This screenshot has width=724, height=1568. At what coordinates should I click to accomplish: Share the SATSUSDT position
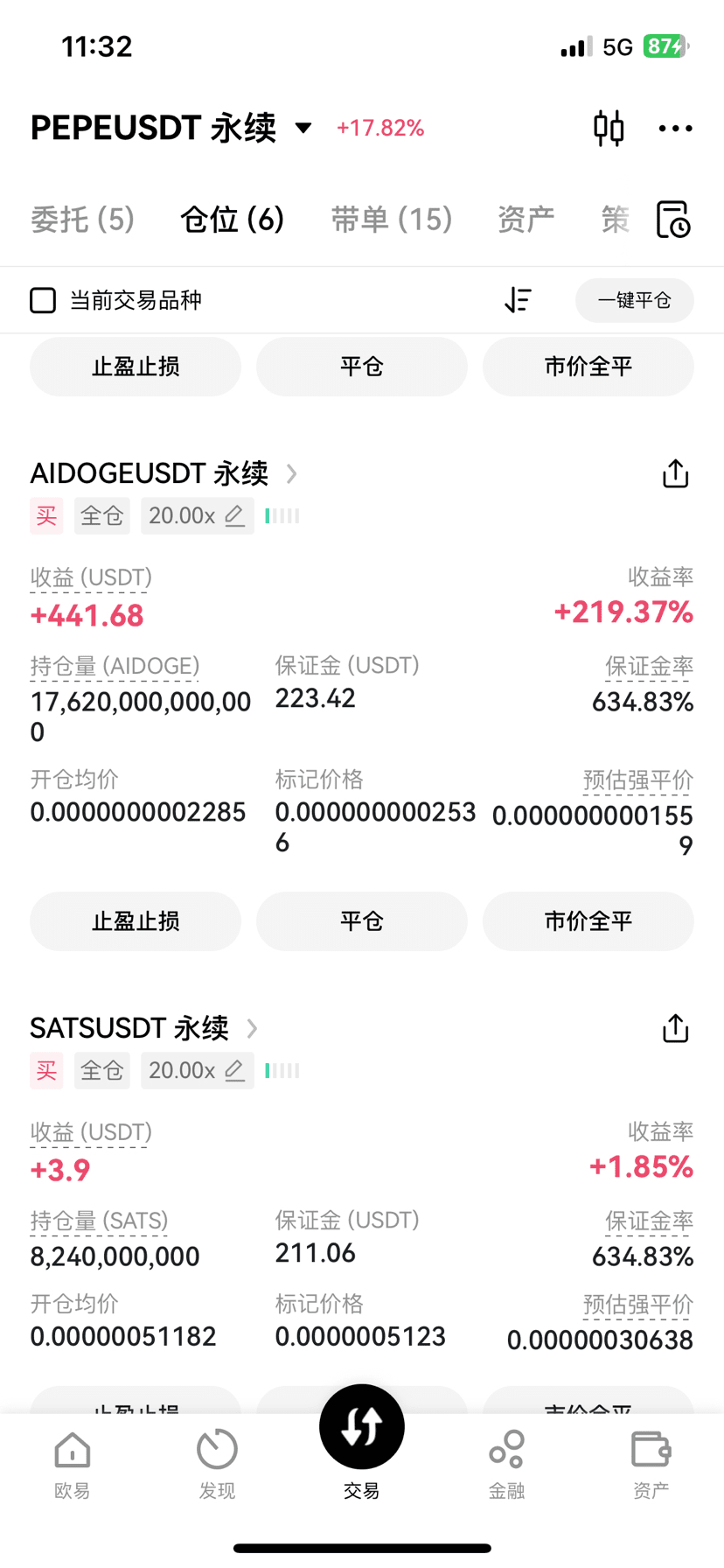coord(675,1028)
